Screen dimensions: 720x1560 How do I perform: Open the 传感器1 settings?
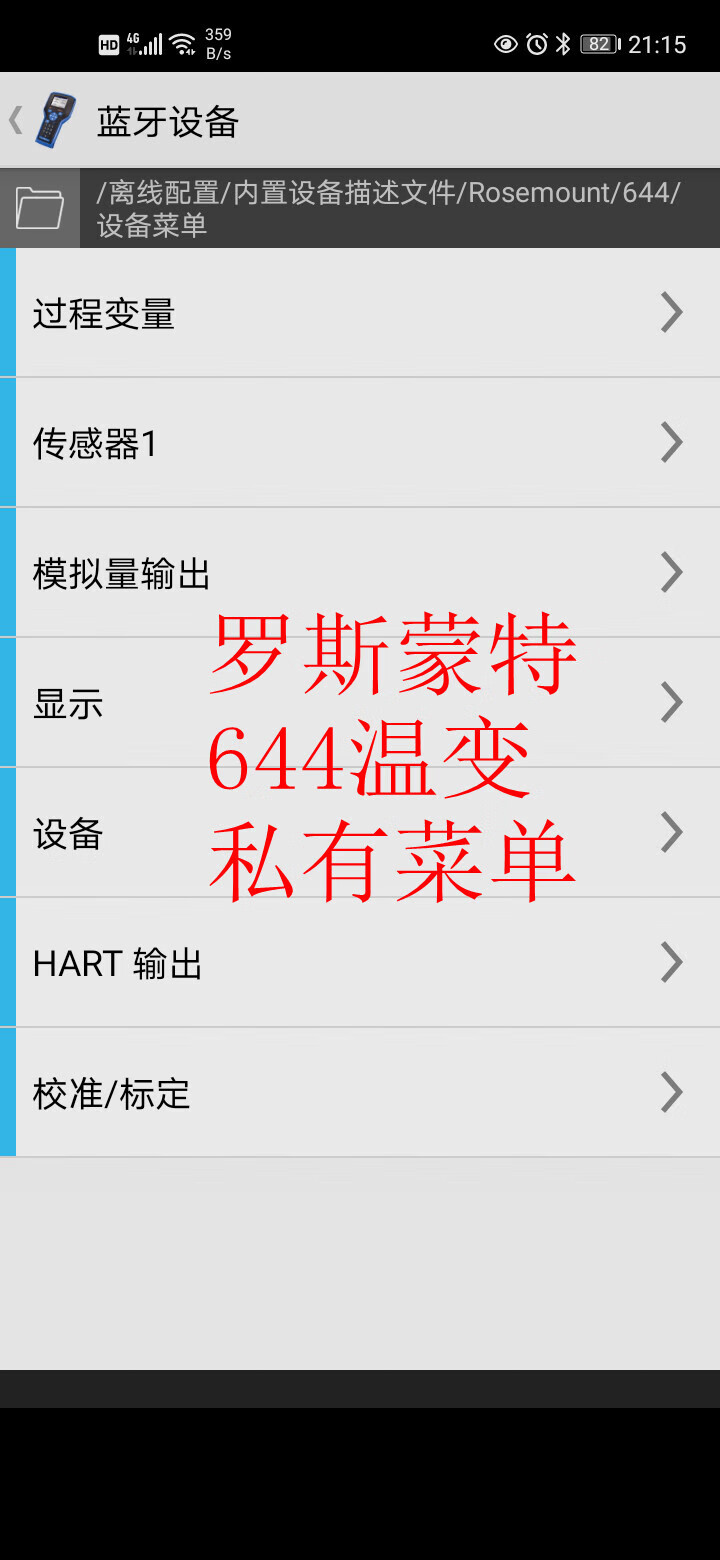tap(360, 443)
